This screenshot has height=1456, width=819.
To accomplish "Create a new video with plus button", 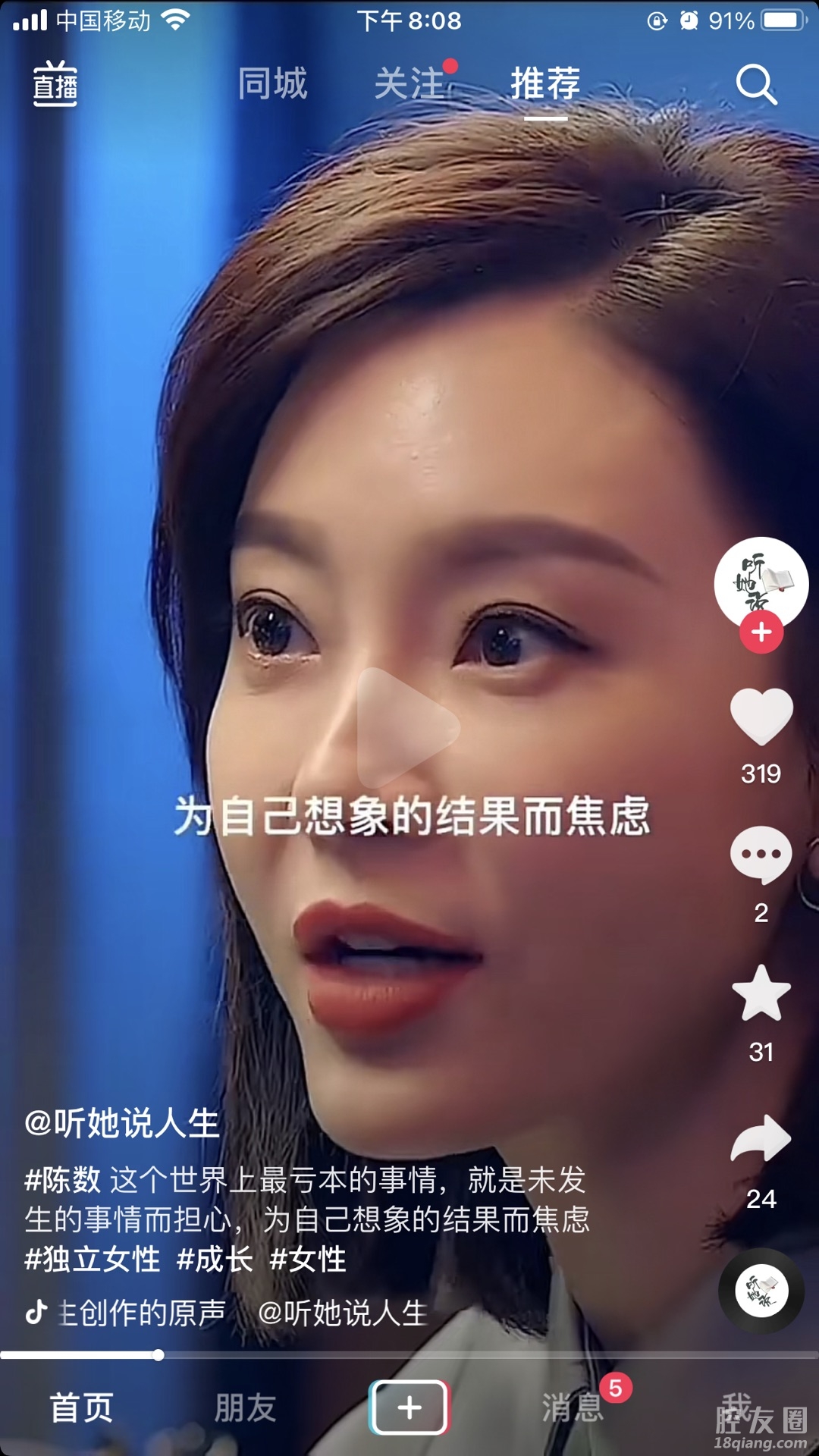I will pos(409,1407).
